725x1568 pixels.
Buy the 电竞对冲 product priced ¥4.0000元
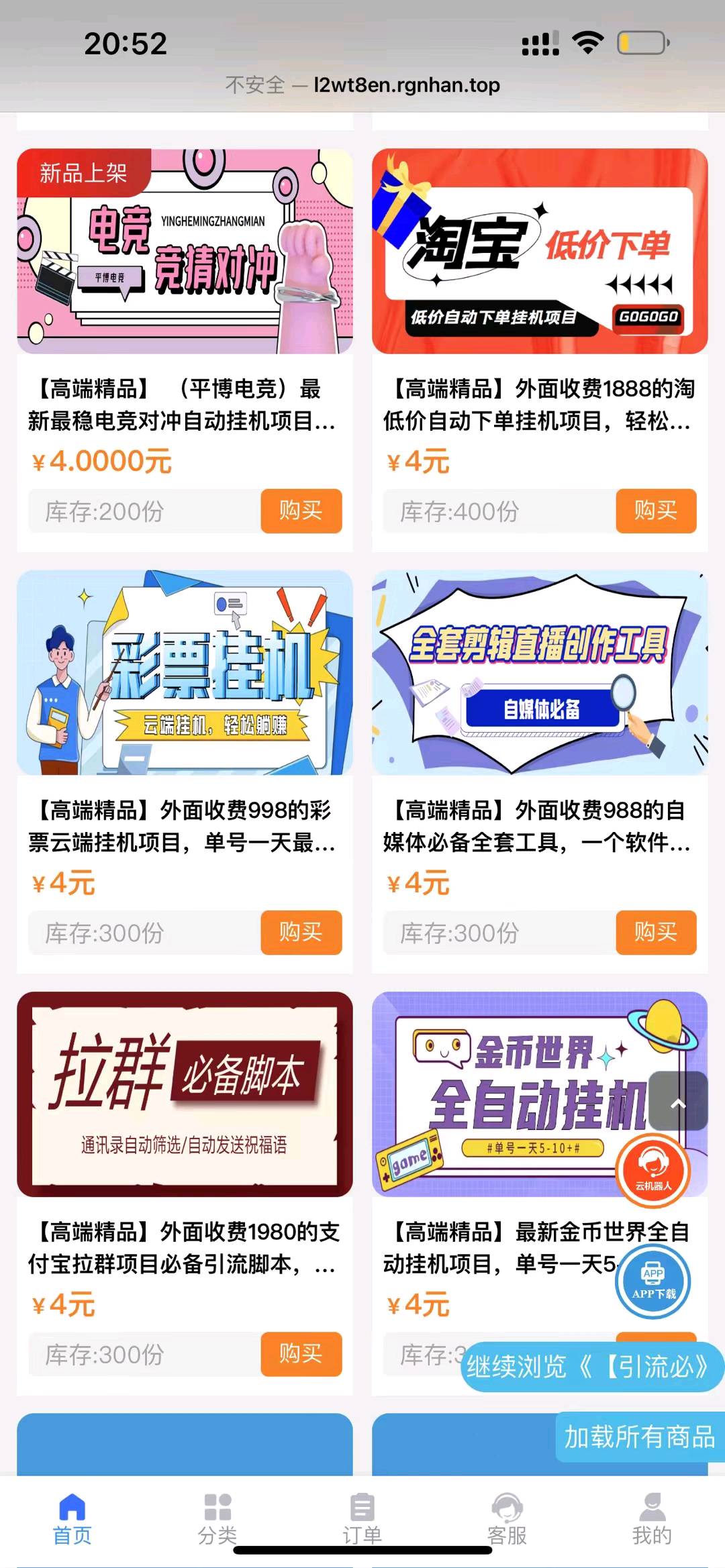click(301, 511)
